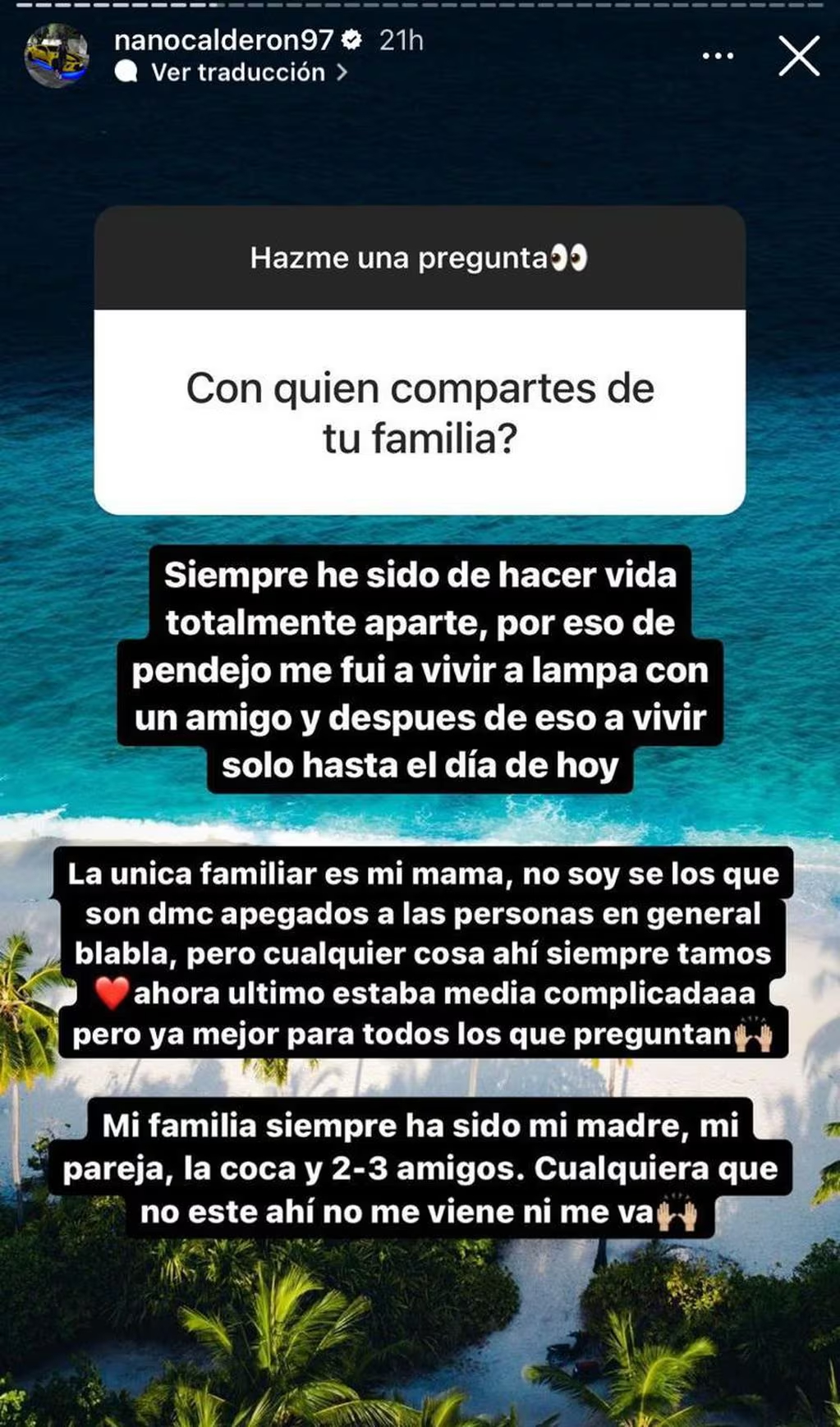Image resolution: width=840 pixels, height=1427 pixels.
Task: Tap the red heart emoji in the text
Action: [112, 991]
